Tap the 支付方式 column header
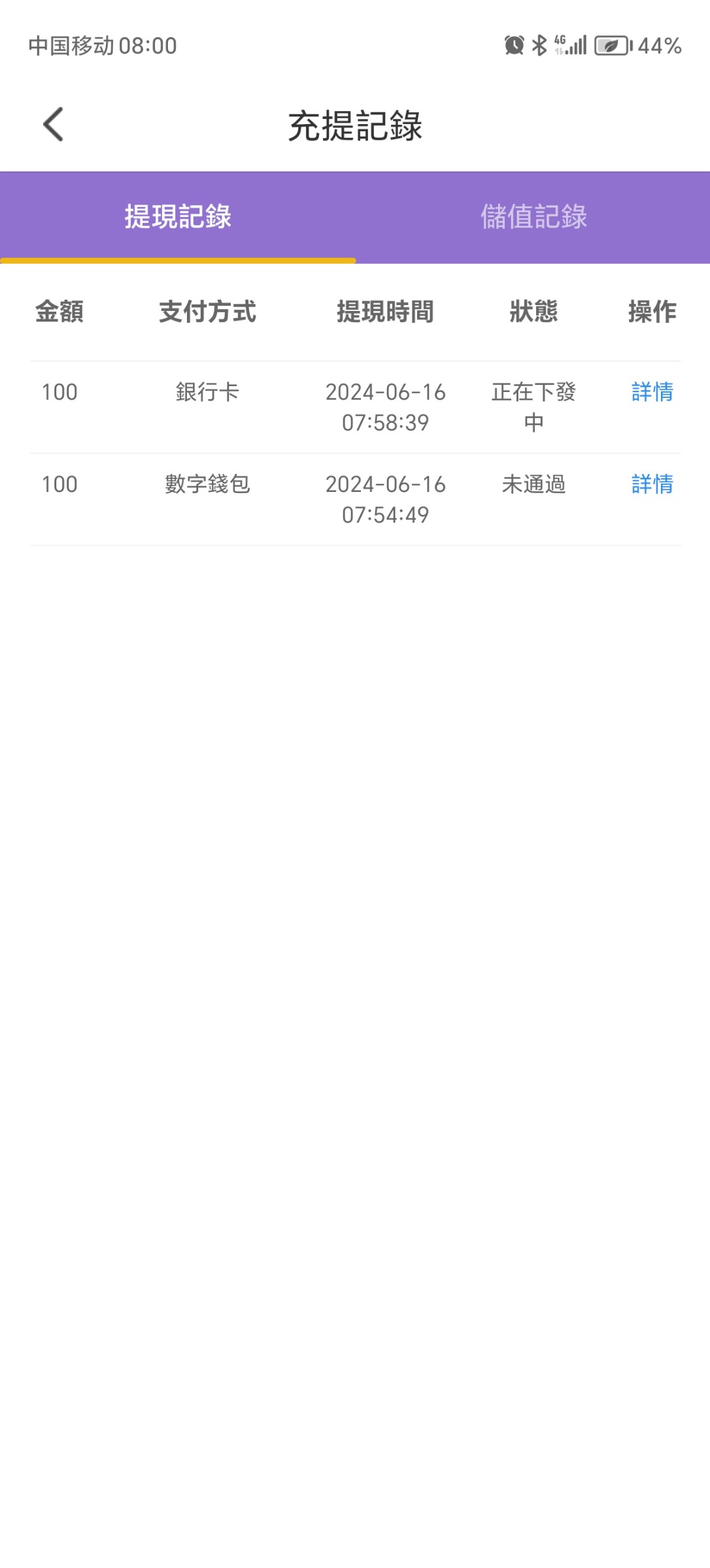Image resolution: width=710 pixels, height=1568 pixels. tap(208, 313)
